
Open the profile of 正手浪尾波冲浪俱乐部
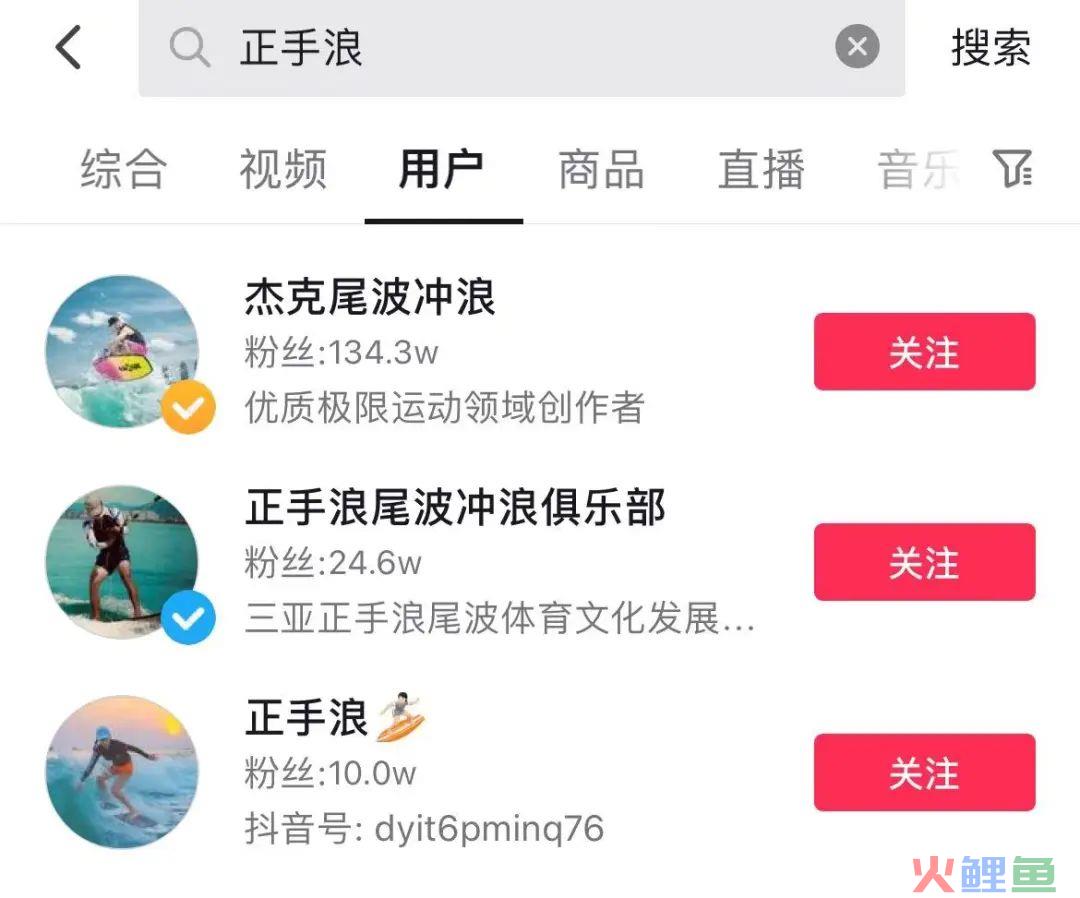pyautogui.click(x=455, y=508)
